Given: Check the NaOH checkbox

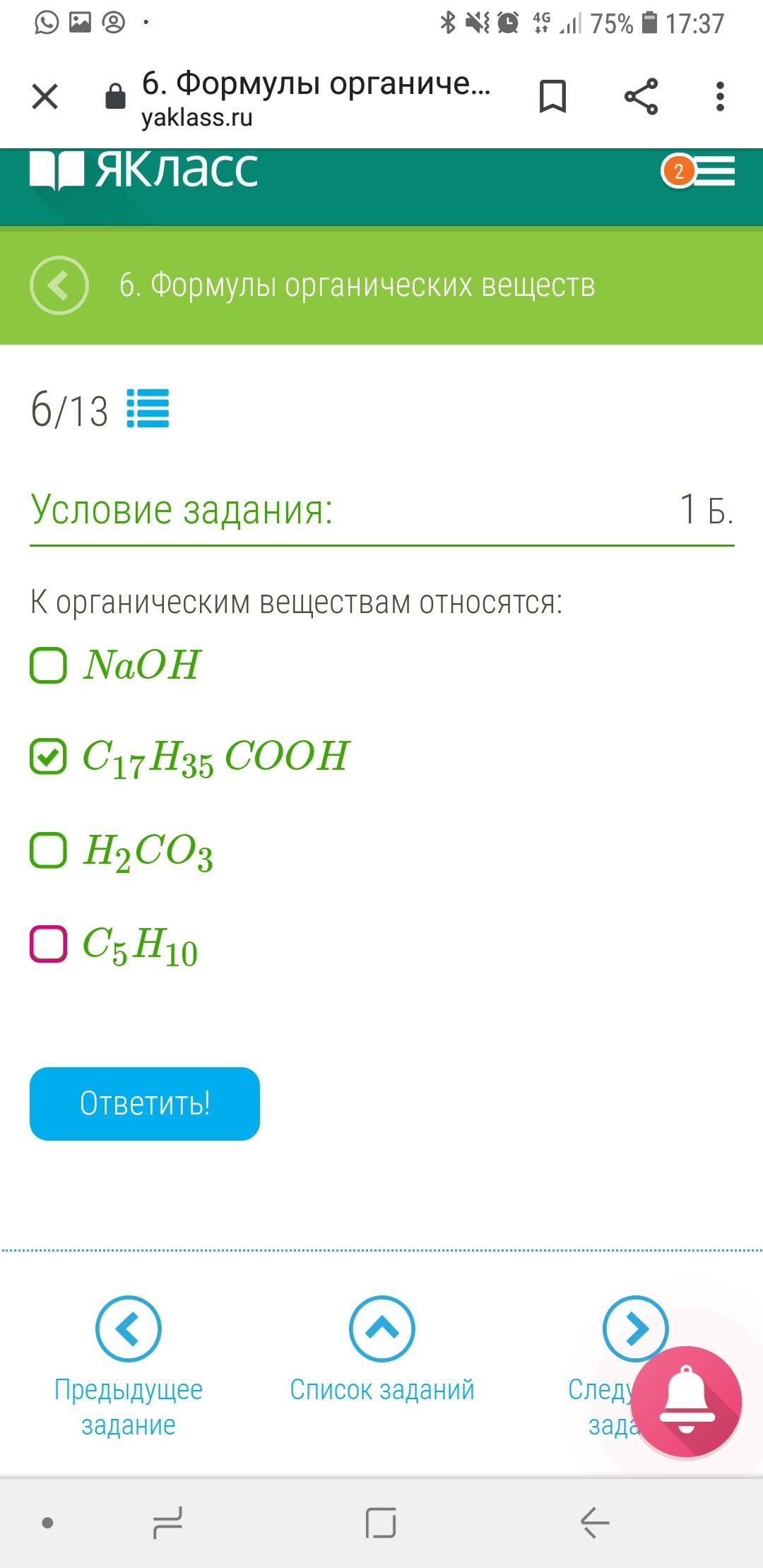Looking at the screenshot, I should pyautogui.click(x=49, y=665).
